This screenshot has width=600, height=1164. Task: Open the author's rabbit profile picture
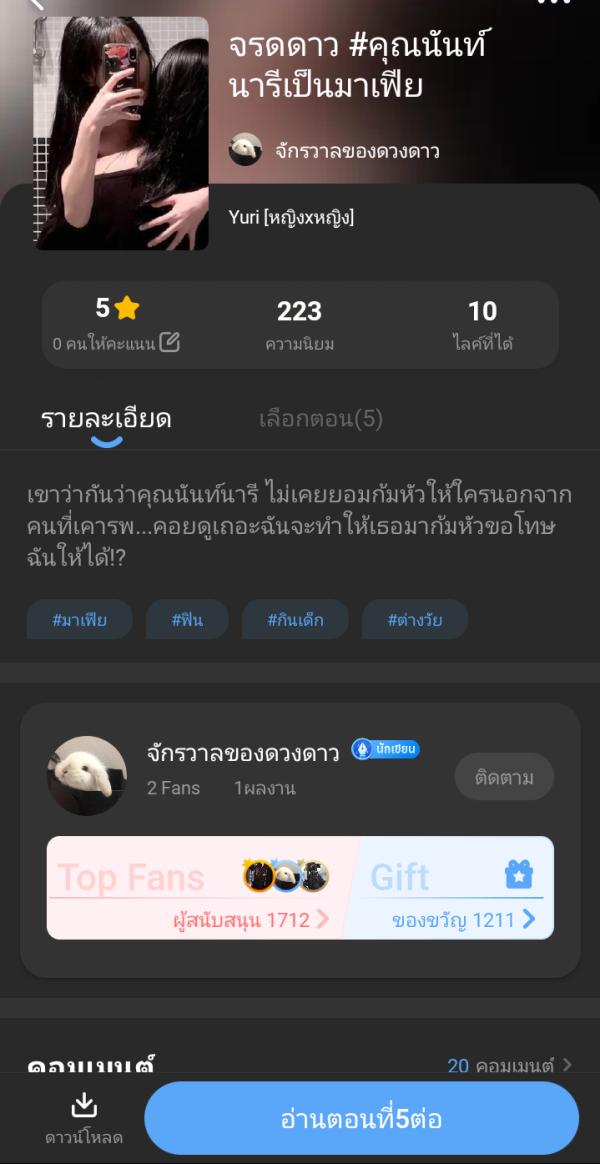[87, 776]
